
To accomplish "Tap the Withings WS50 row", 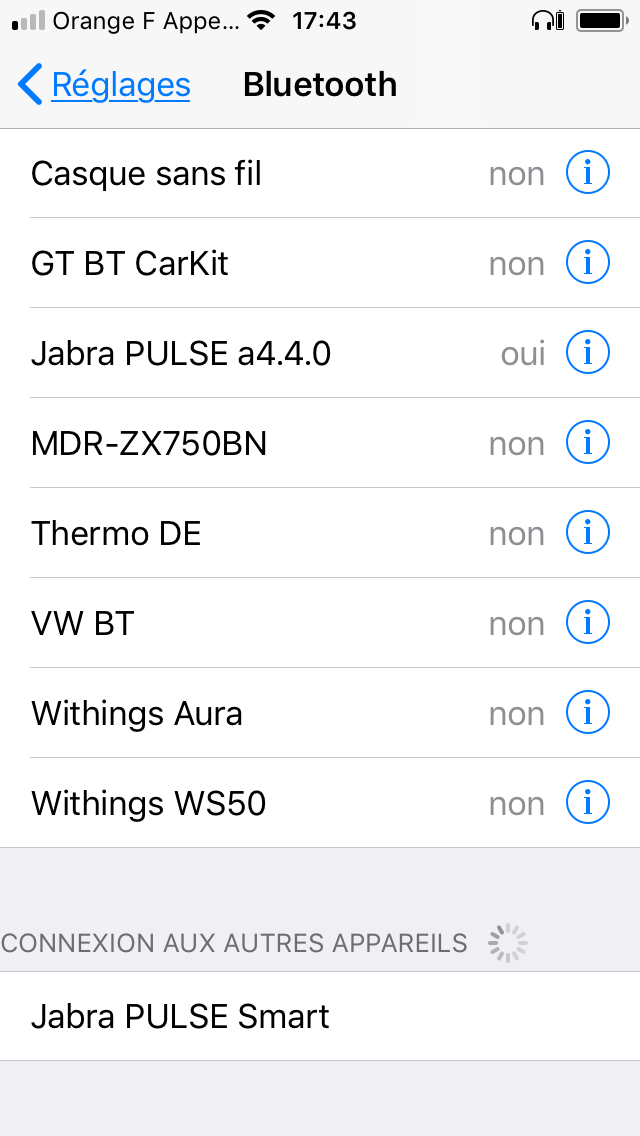I will 320,803.
